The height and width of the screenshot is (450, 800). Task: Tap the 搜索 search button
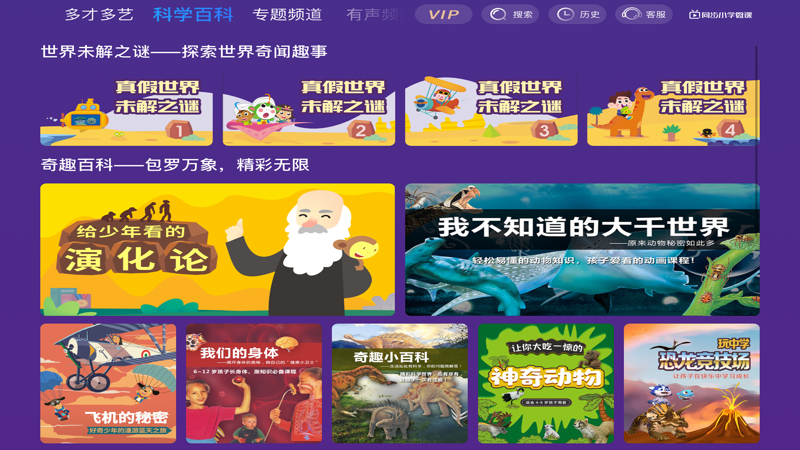pyautogui.click(x=509, y=15)
